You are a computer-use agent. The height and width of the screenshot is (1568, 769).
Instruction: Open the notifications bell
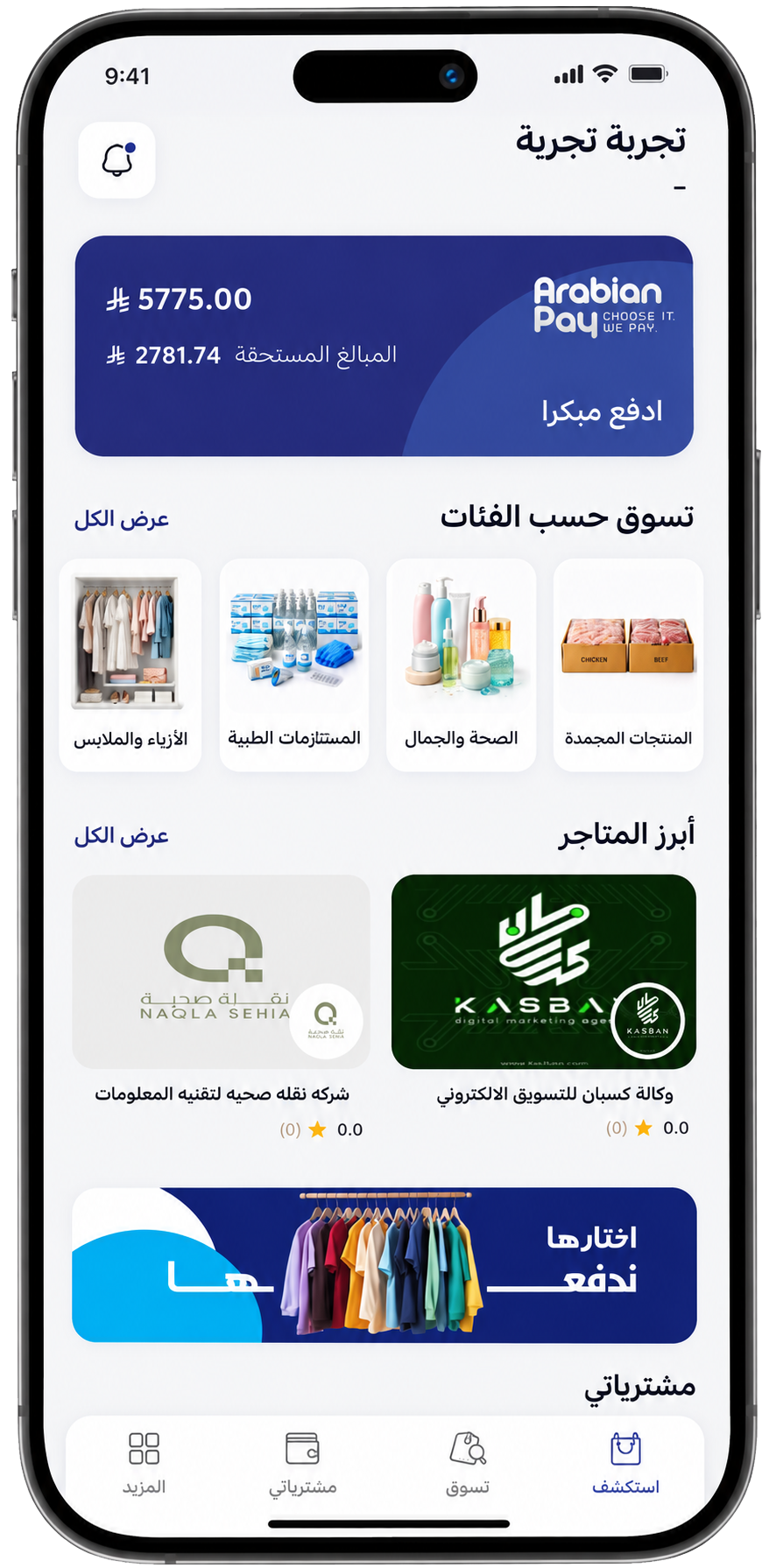point(117,160)
